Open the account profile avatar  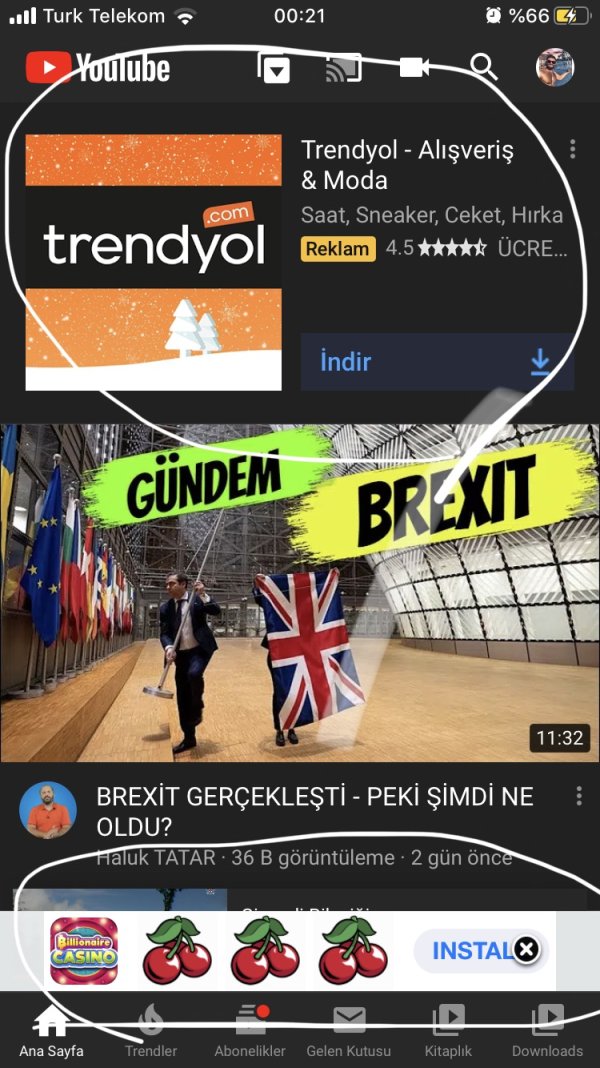click(554, 67)
